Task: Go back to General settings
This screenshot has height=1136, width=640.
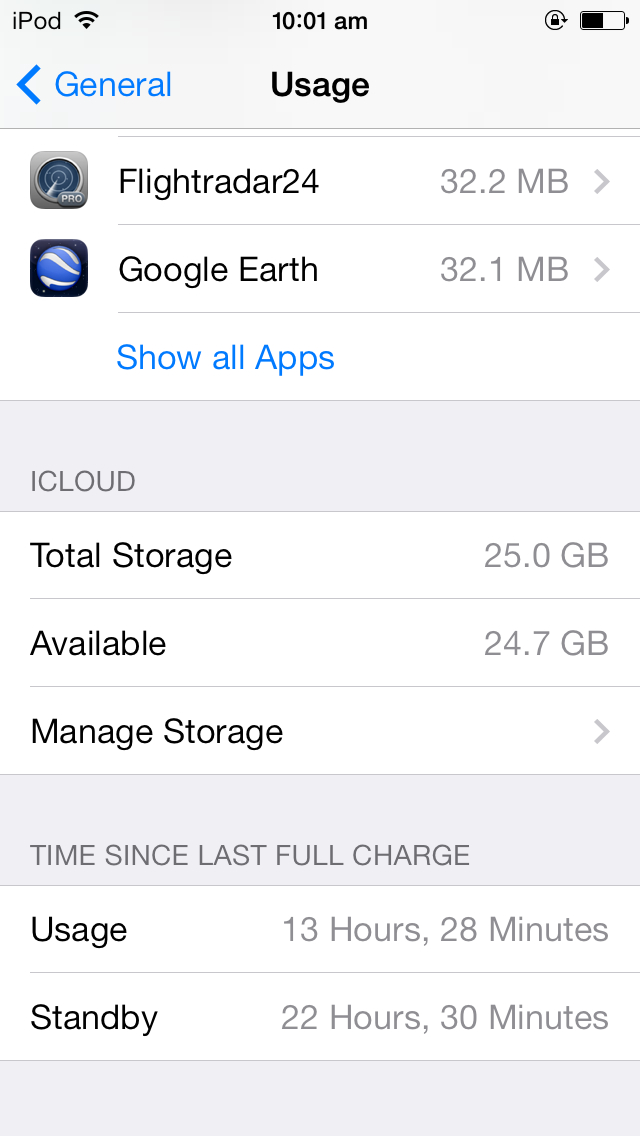Action: pyautogui.click(x=94, y=85)
